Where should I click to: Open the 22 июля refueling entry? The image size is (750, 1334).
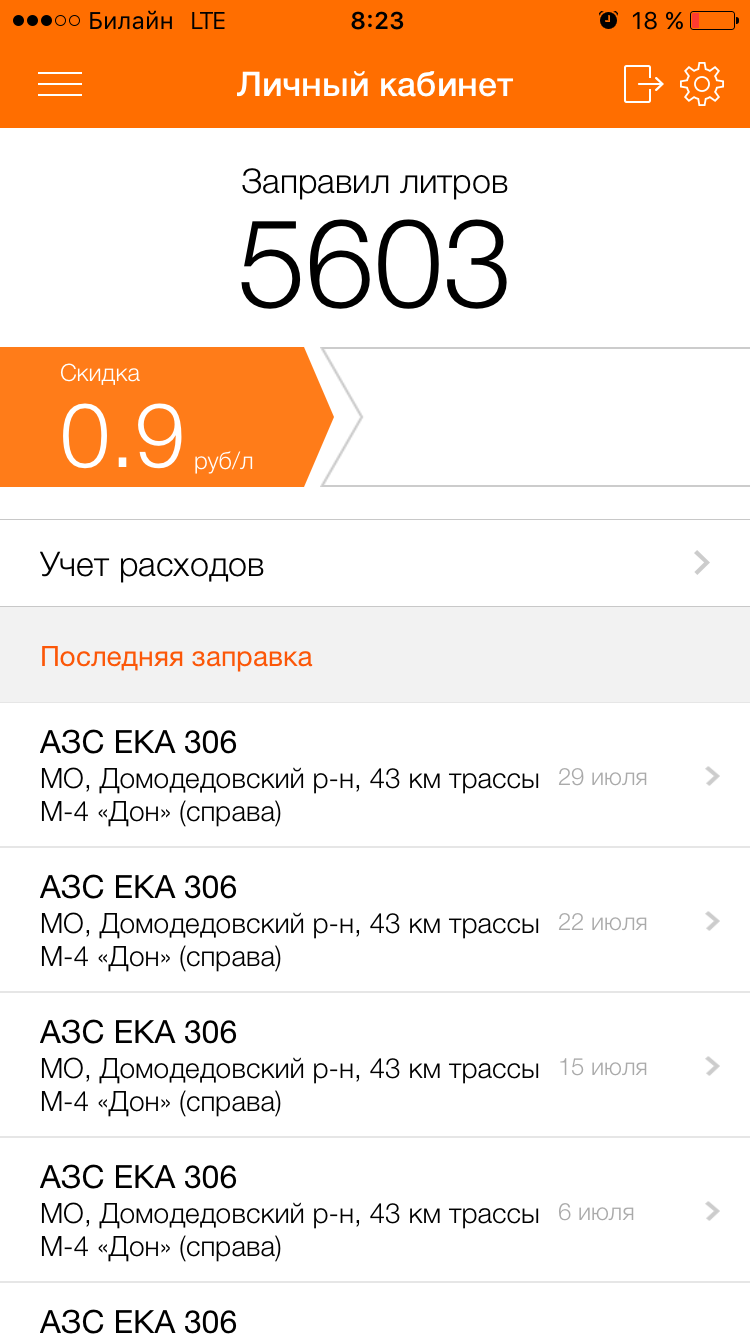pyautogui.click(x=375, y=921)
